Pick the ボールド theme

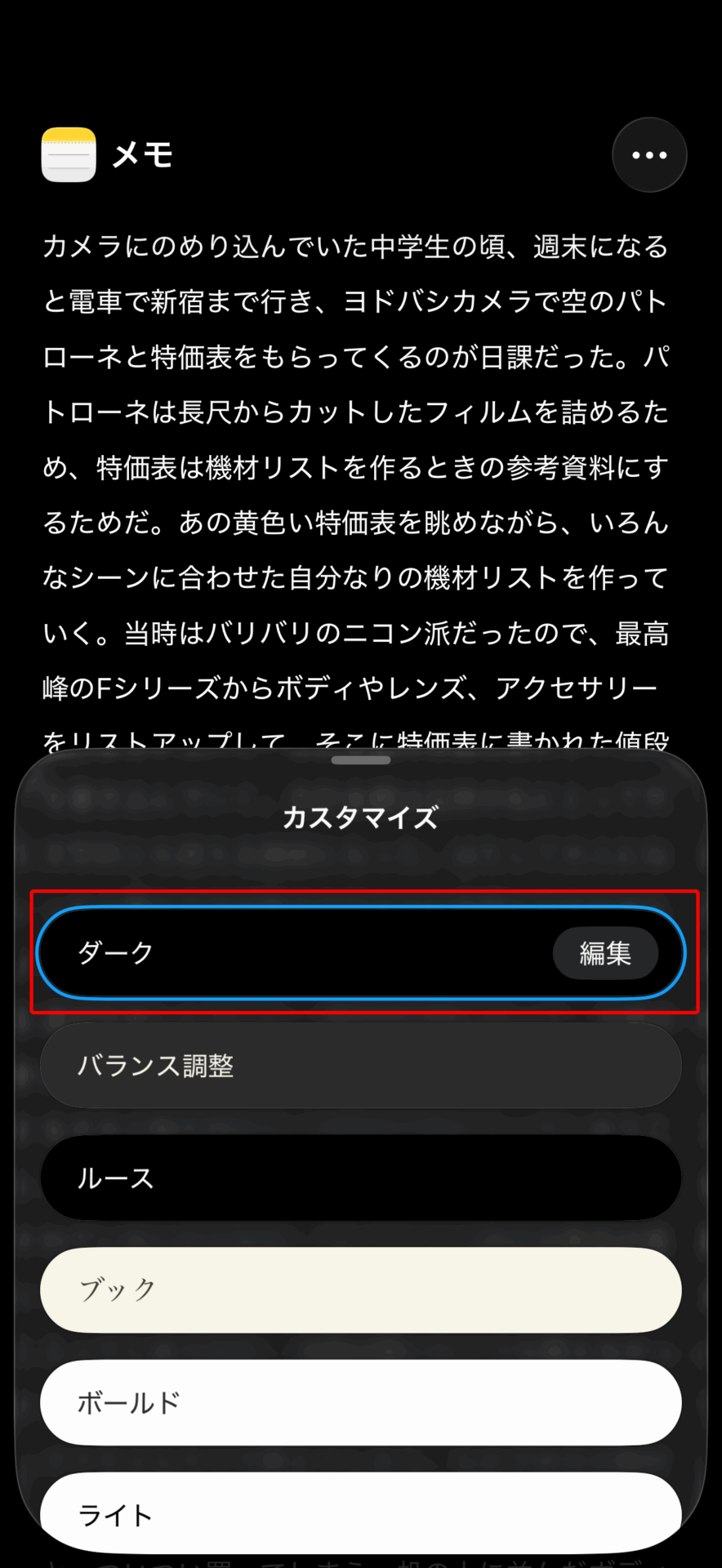point(360,1403)
